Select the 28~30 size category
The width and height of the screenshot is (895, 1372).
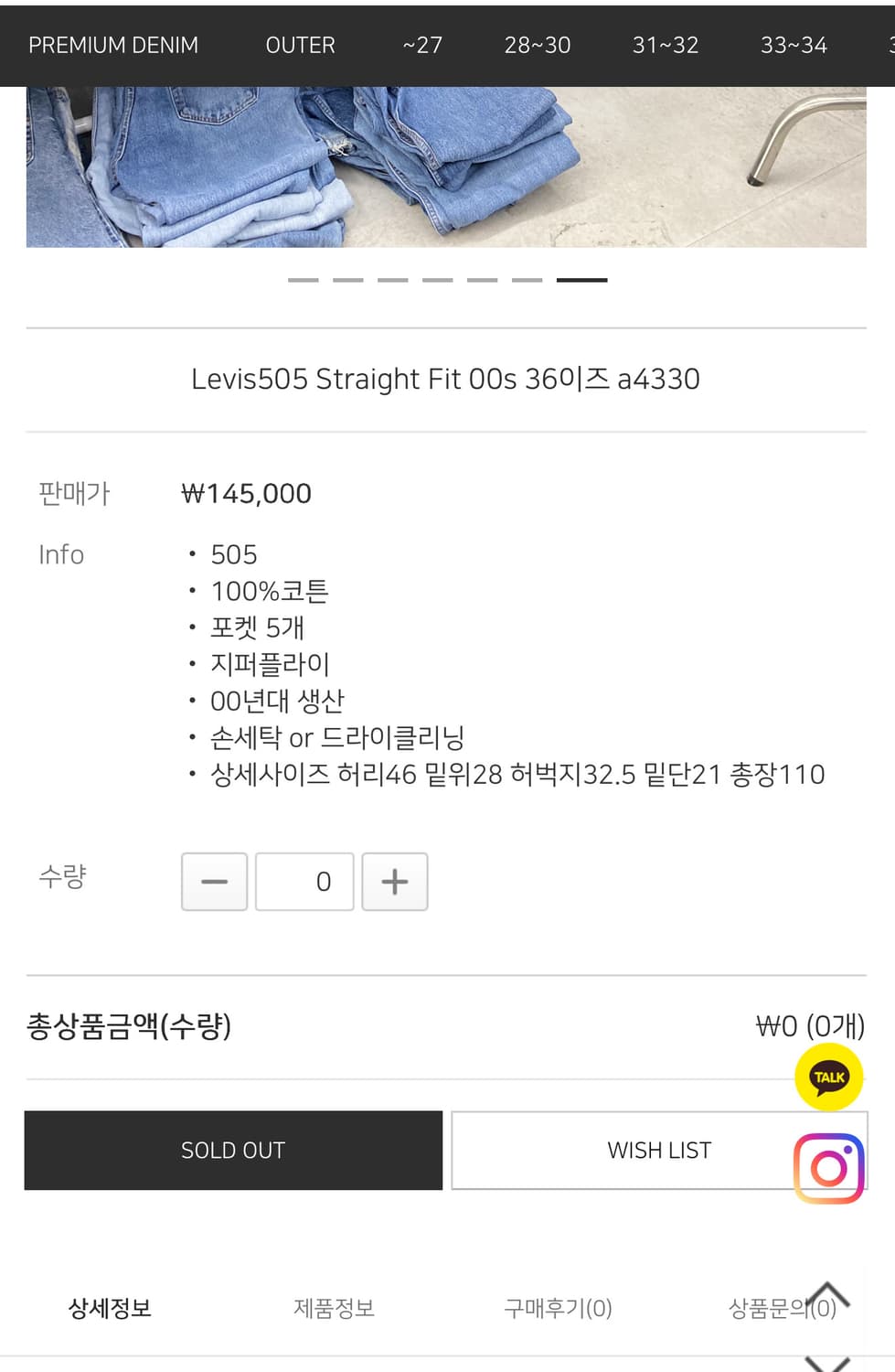pyautogui.click(x=538, y=45)
